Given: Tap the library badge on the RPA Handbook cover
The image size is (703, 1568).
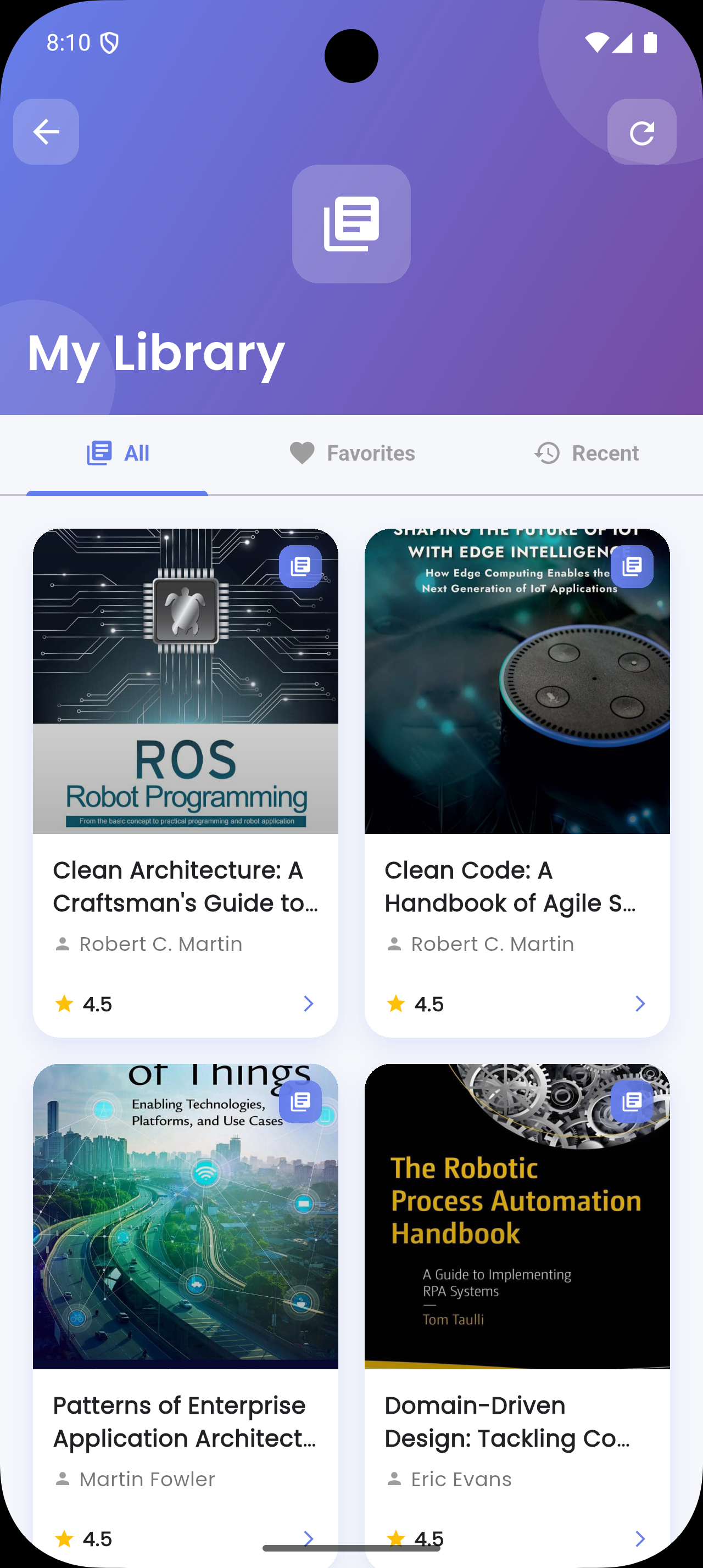Looking at the screenshot, I should pyautogui.click(x=633, y=1101).
